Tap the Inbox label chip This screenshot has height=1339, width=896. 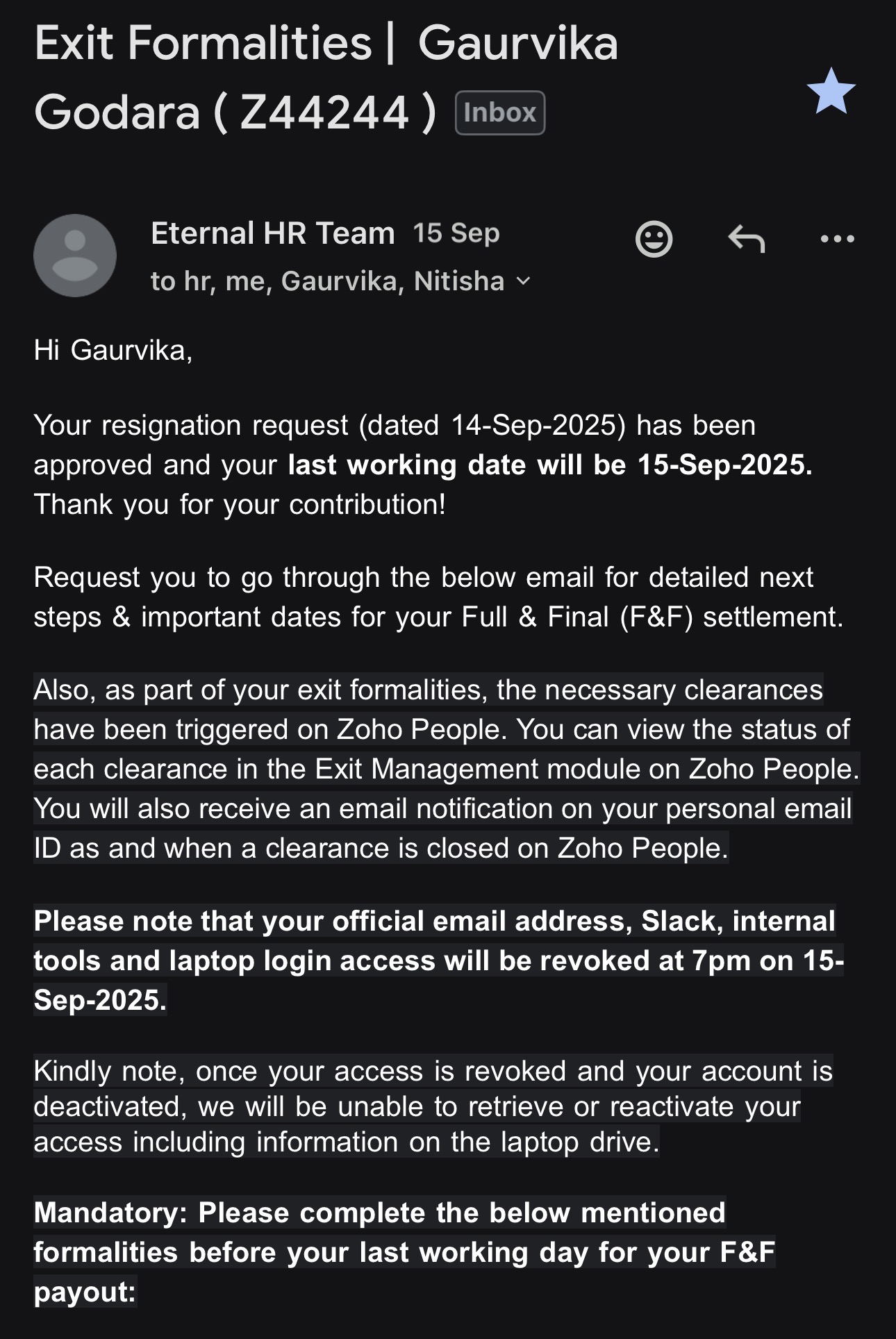499,113
